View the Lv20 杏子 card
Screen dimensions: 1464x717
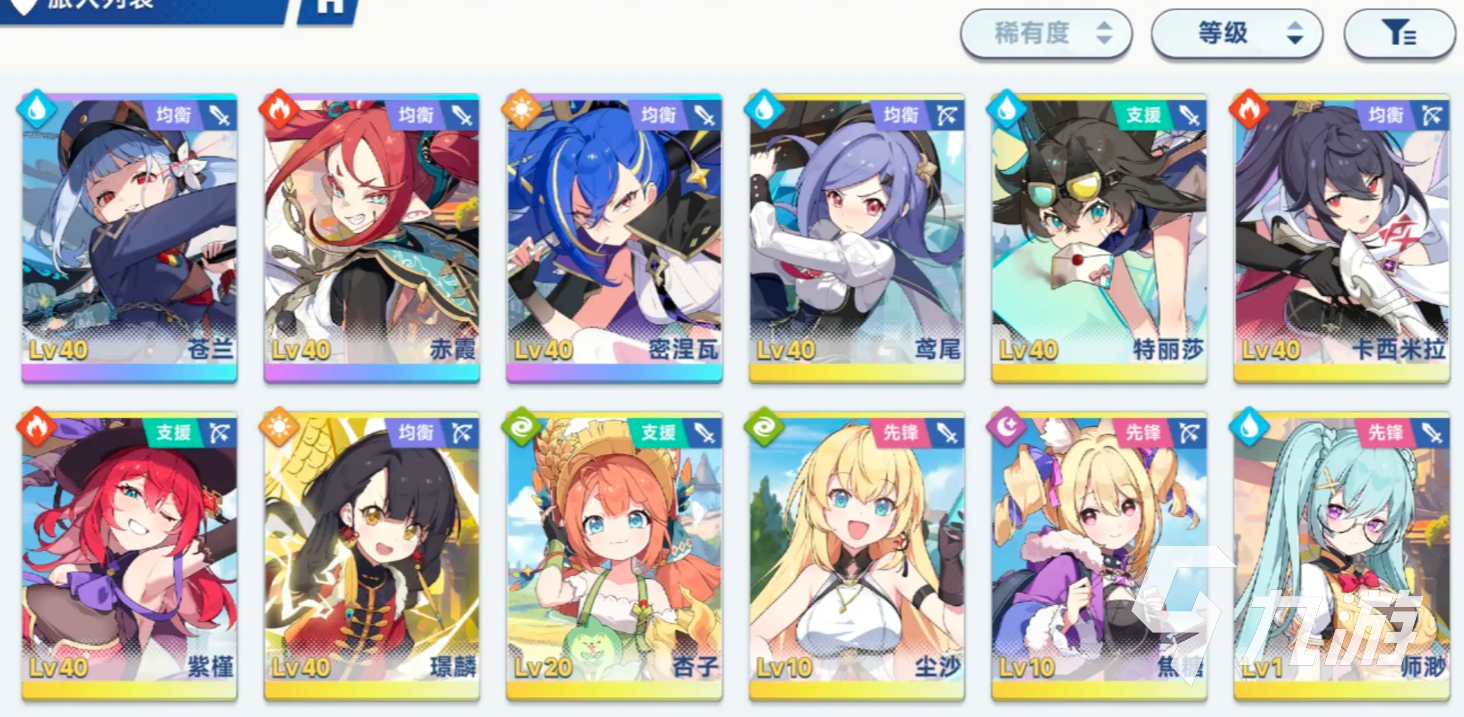pyautogui.click(x=613, y=555)
